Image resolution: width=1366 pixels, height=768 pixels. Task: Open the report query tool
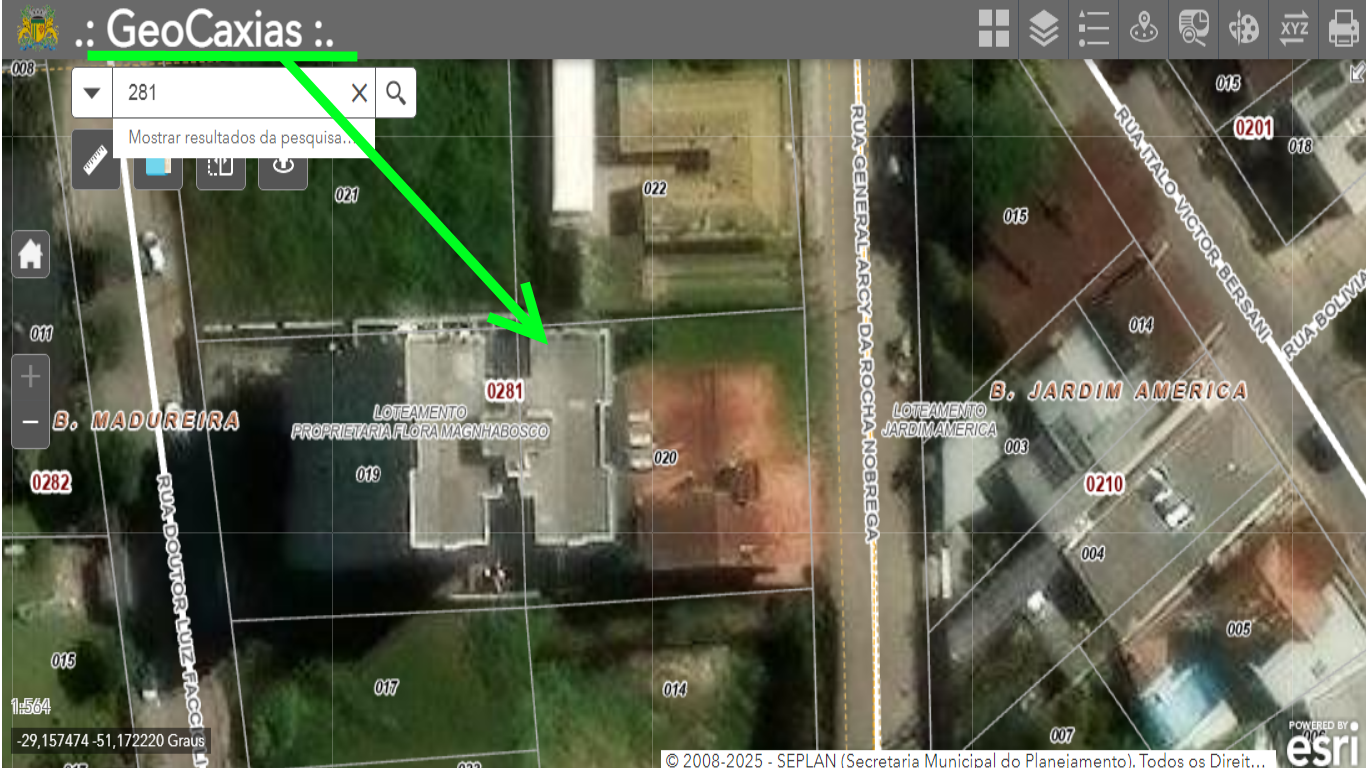(x=1194, y=29)
